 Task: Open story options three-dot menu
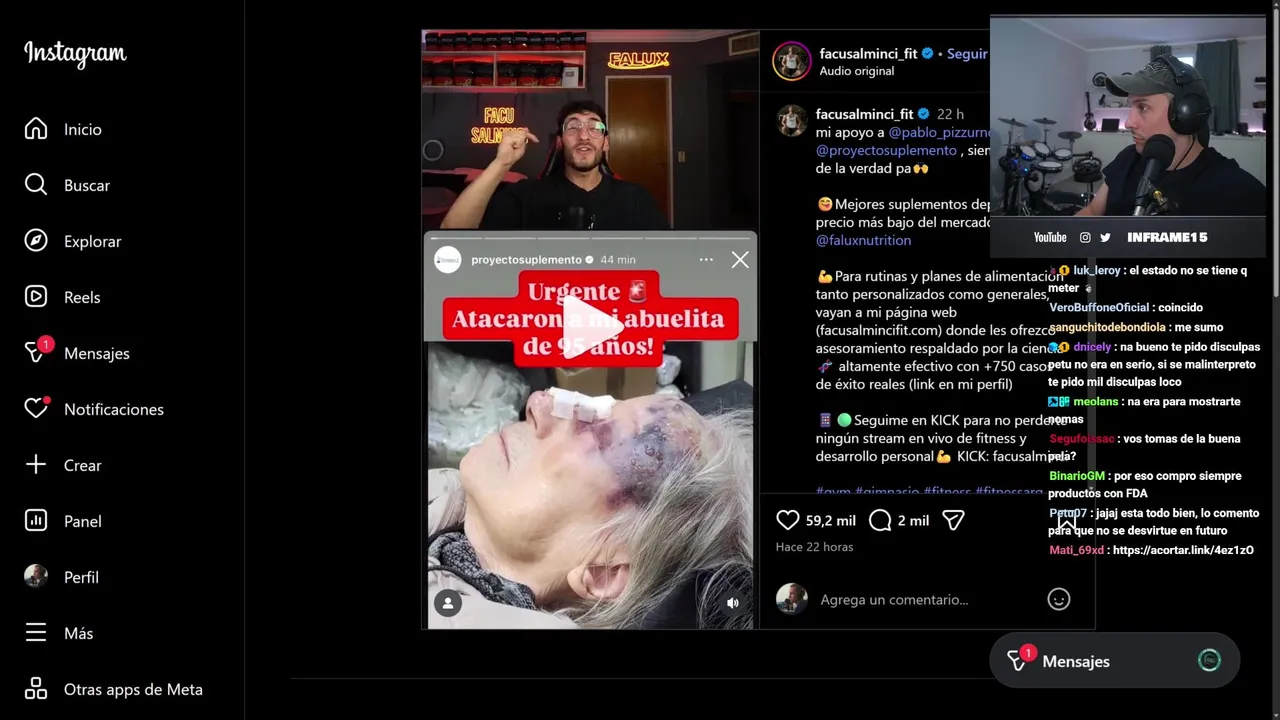706,260
